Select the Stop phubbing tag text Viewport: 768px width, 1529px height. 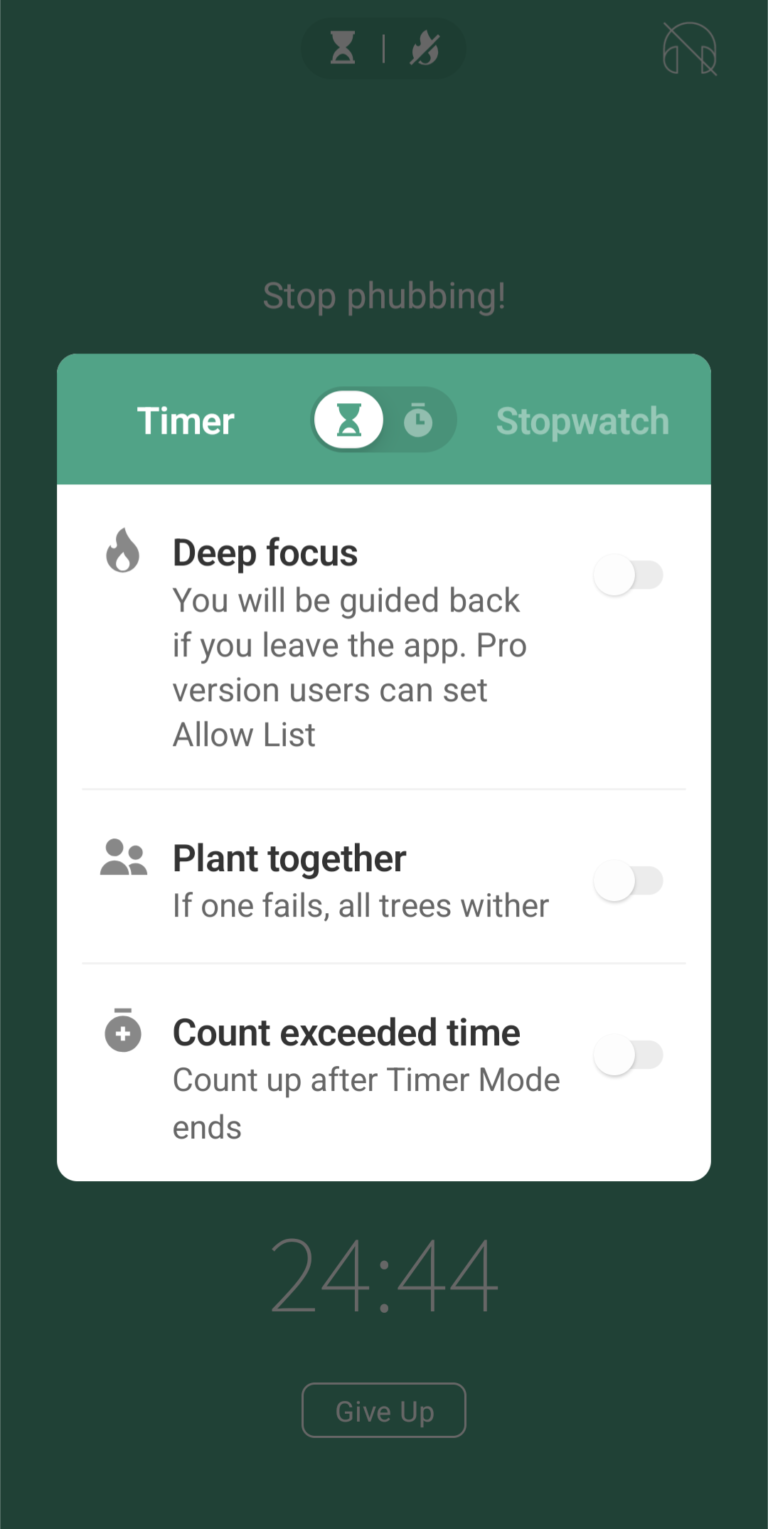pyautogui.click(x=384, y=296)
